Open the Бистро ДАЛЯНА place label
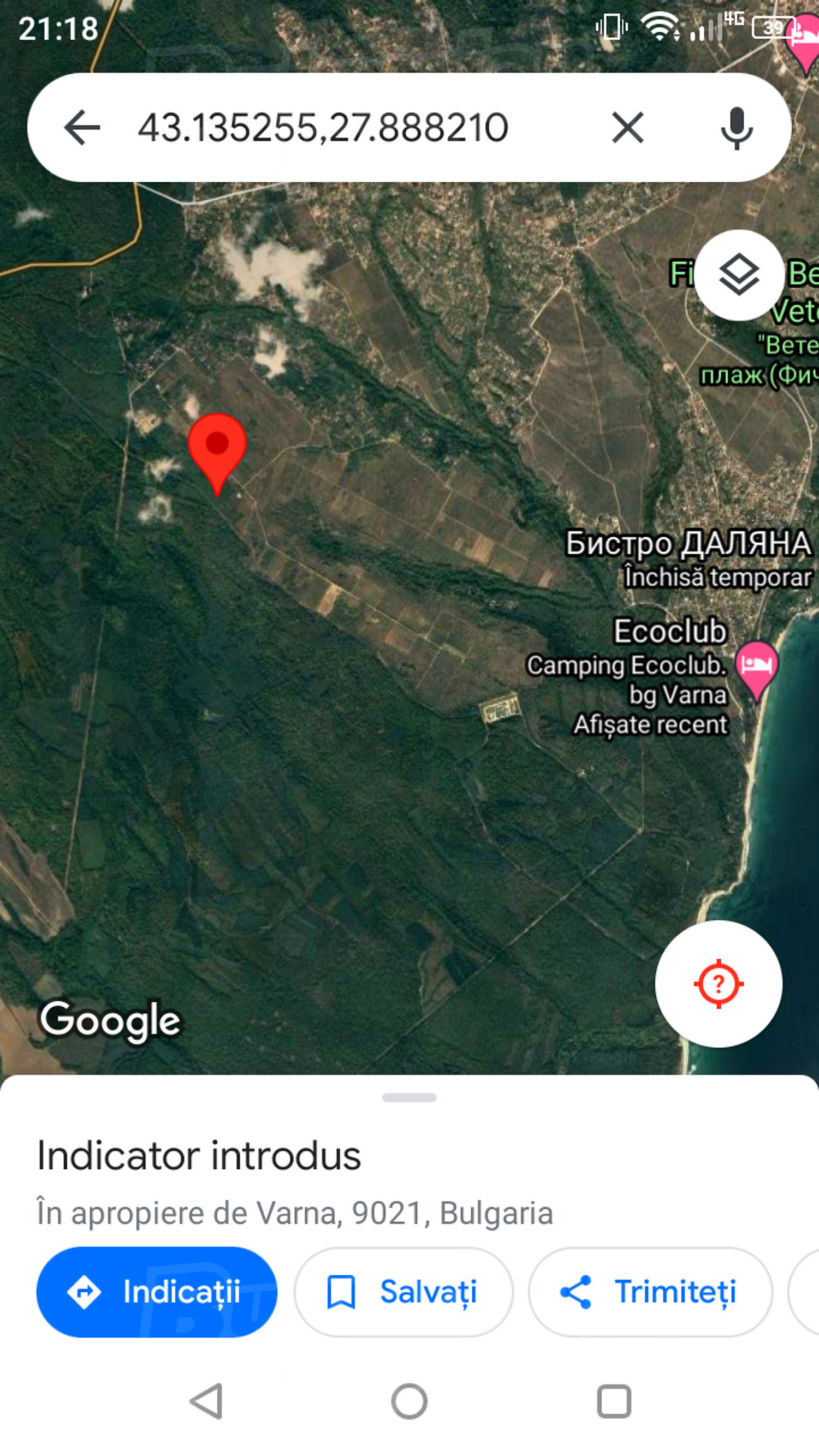Image resolution: width=819 pixels, height=1456 pixels. coord(689,544)
